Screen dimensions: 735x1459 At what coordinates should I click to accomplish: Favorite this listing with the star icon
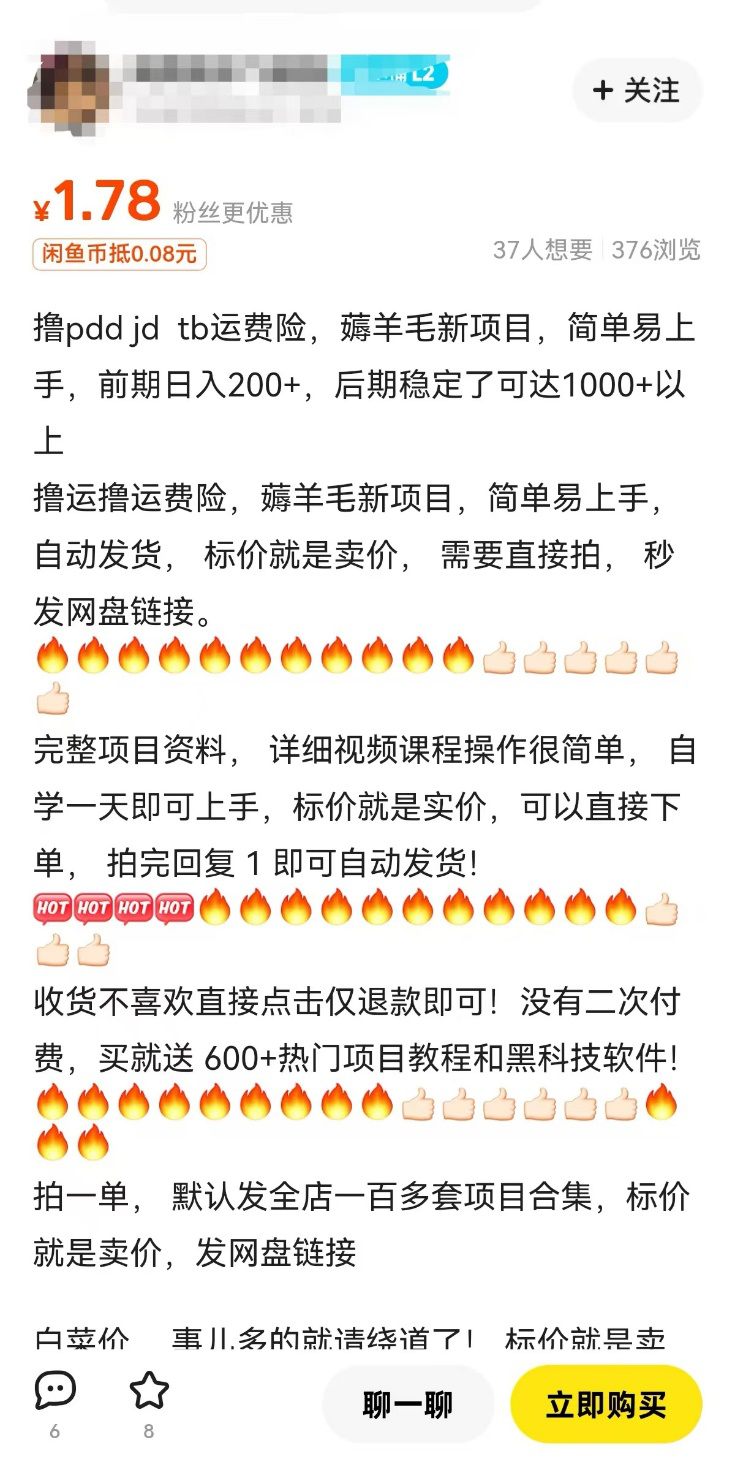149,1391
